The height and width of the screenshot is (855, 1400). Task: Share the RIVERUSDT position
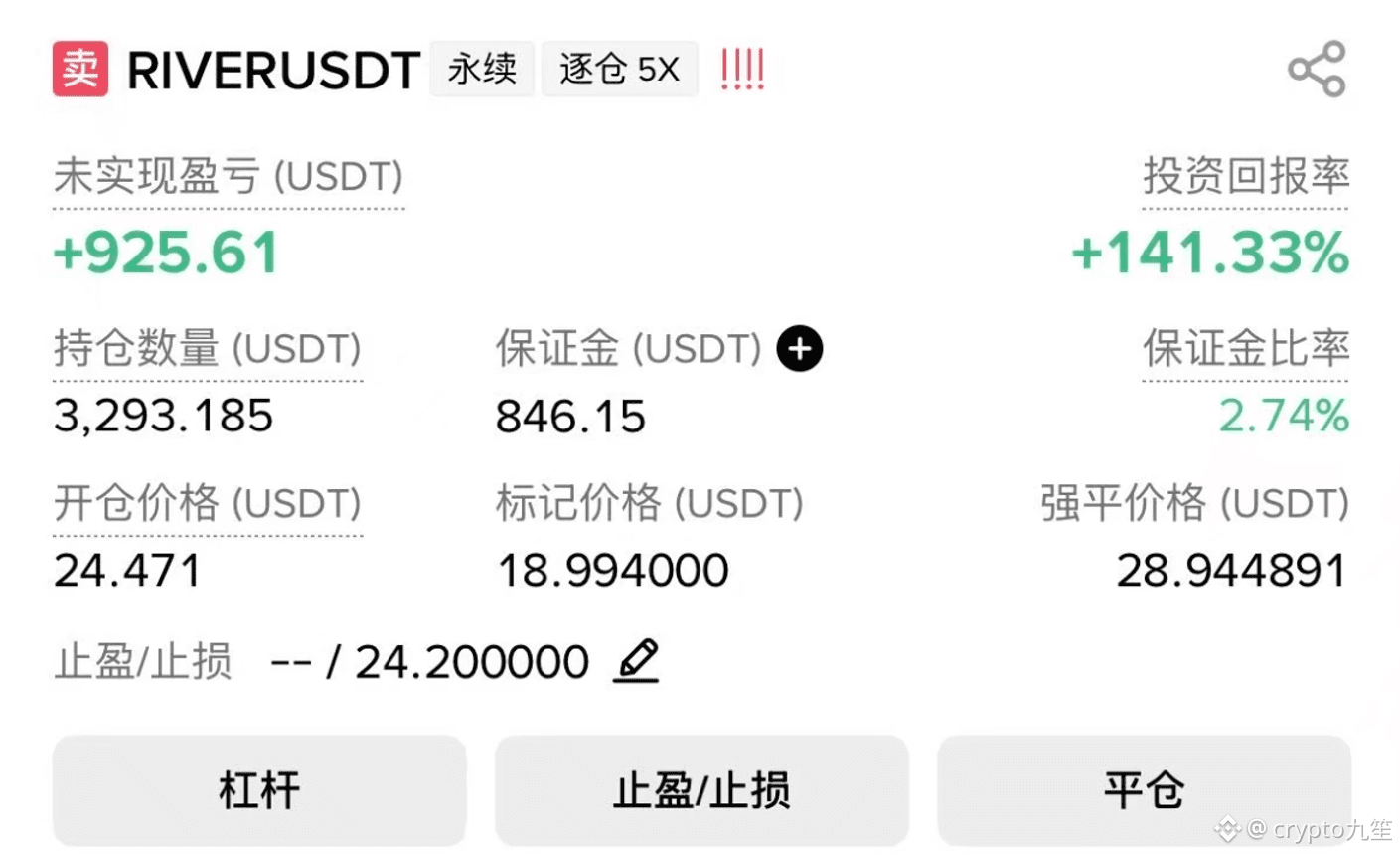tap(1316, 69)
